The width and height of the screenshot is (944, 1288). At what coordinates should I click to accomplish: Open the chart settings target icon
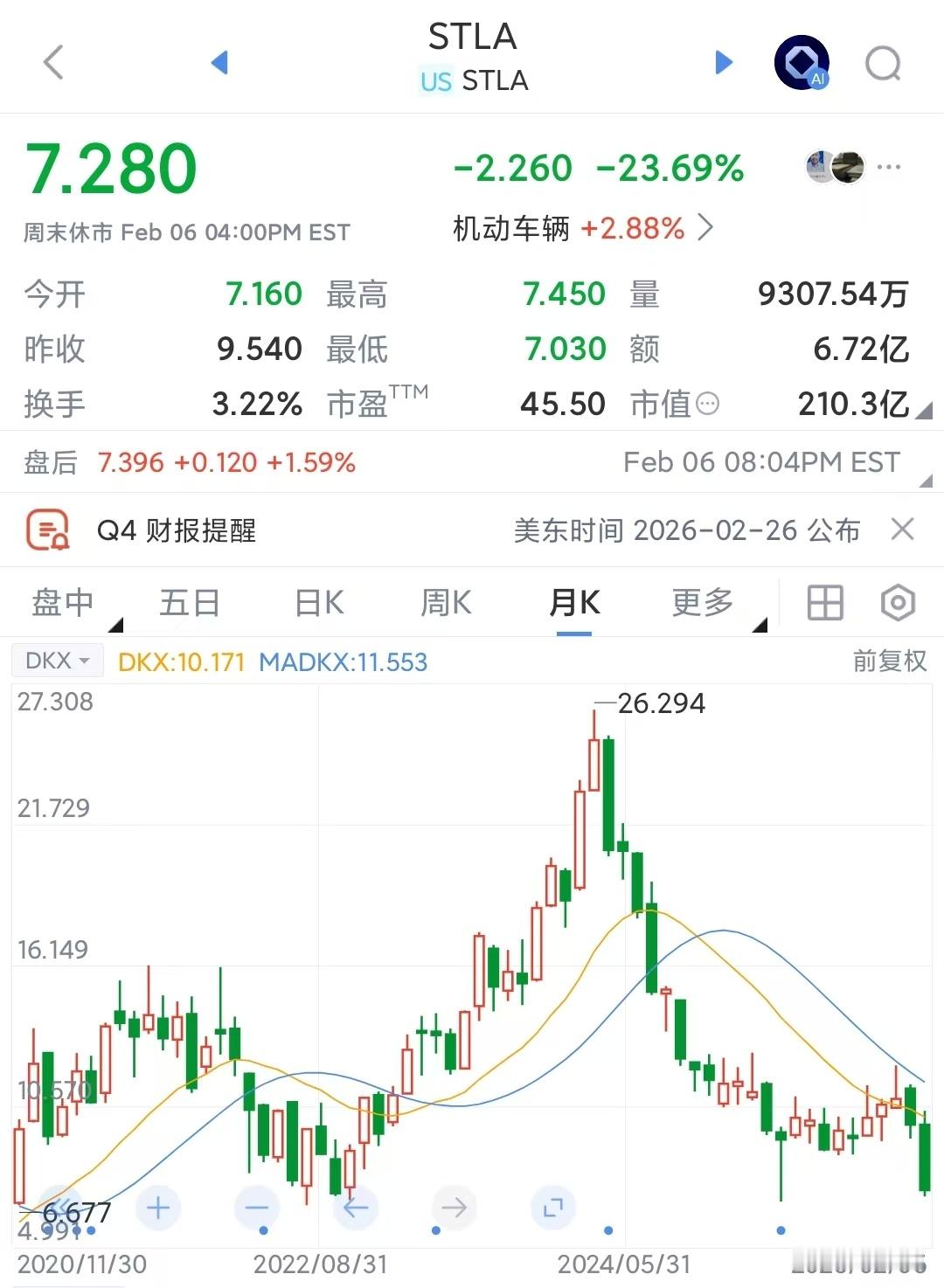tap(898, 602)
